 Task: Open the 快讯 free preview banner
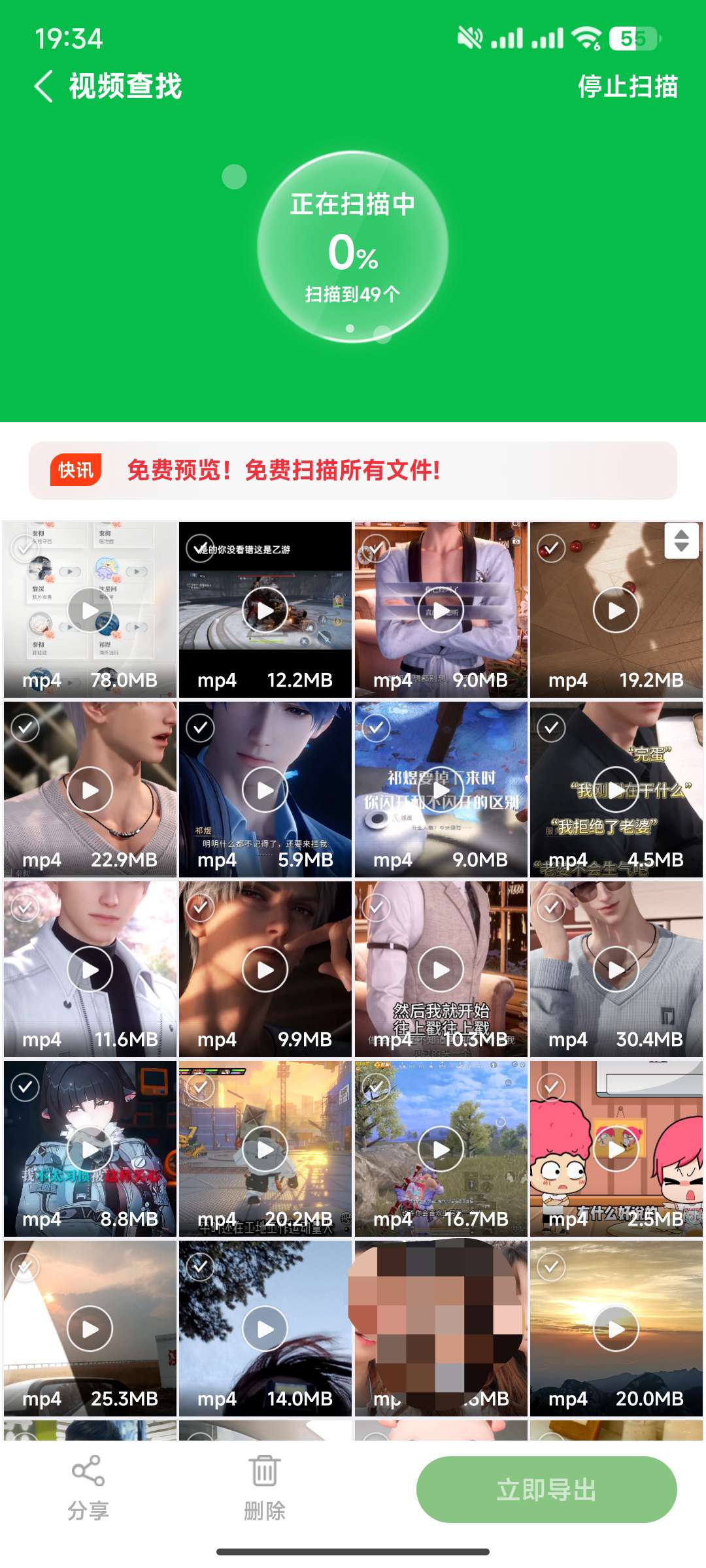pyautogui.click(x=353, y=470)
